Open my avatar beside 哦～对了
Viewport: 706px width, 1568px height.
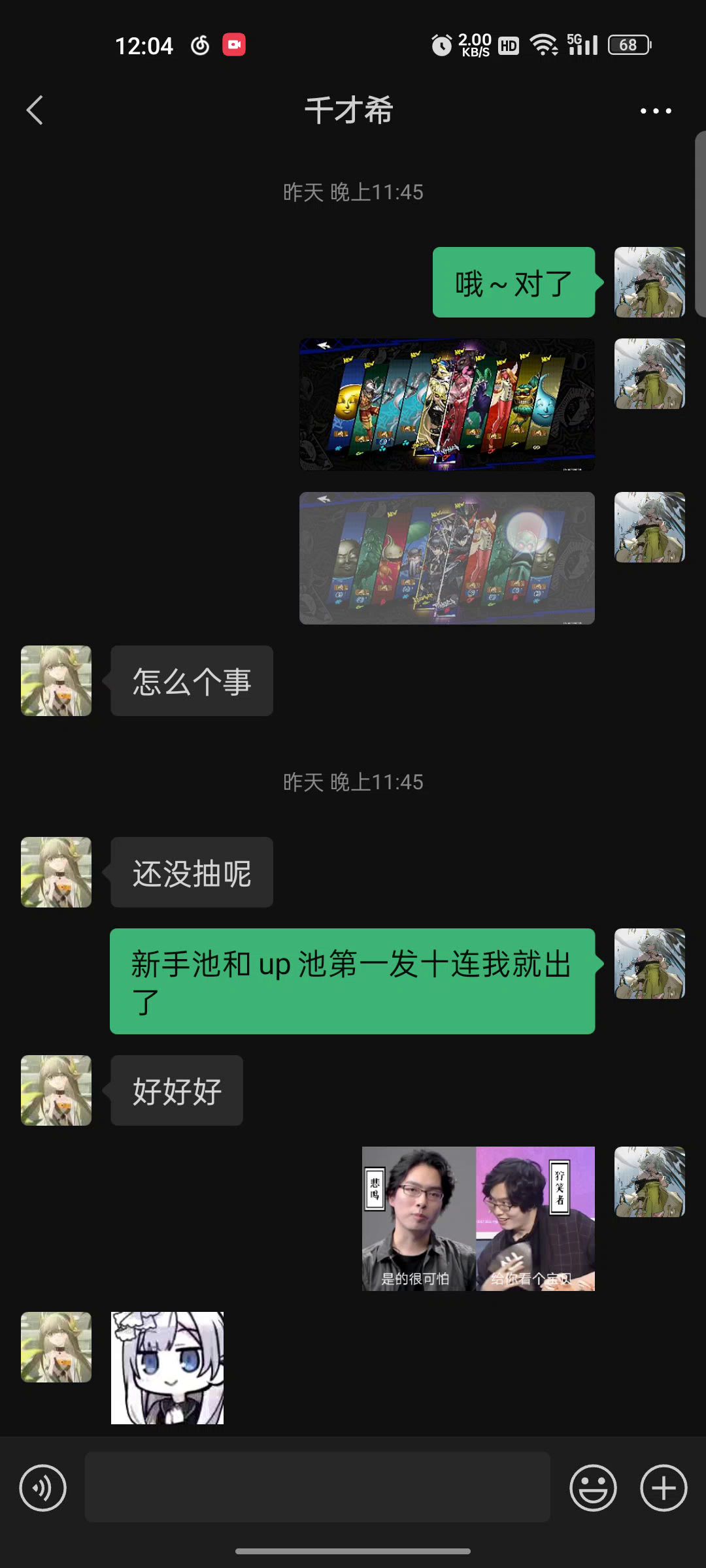[650, 282]
